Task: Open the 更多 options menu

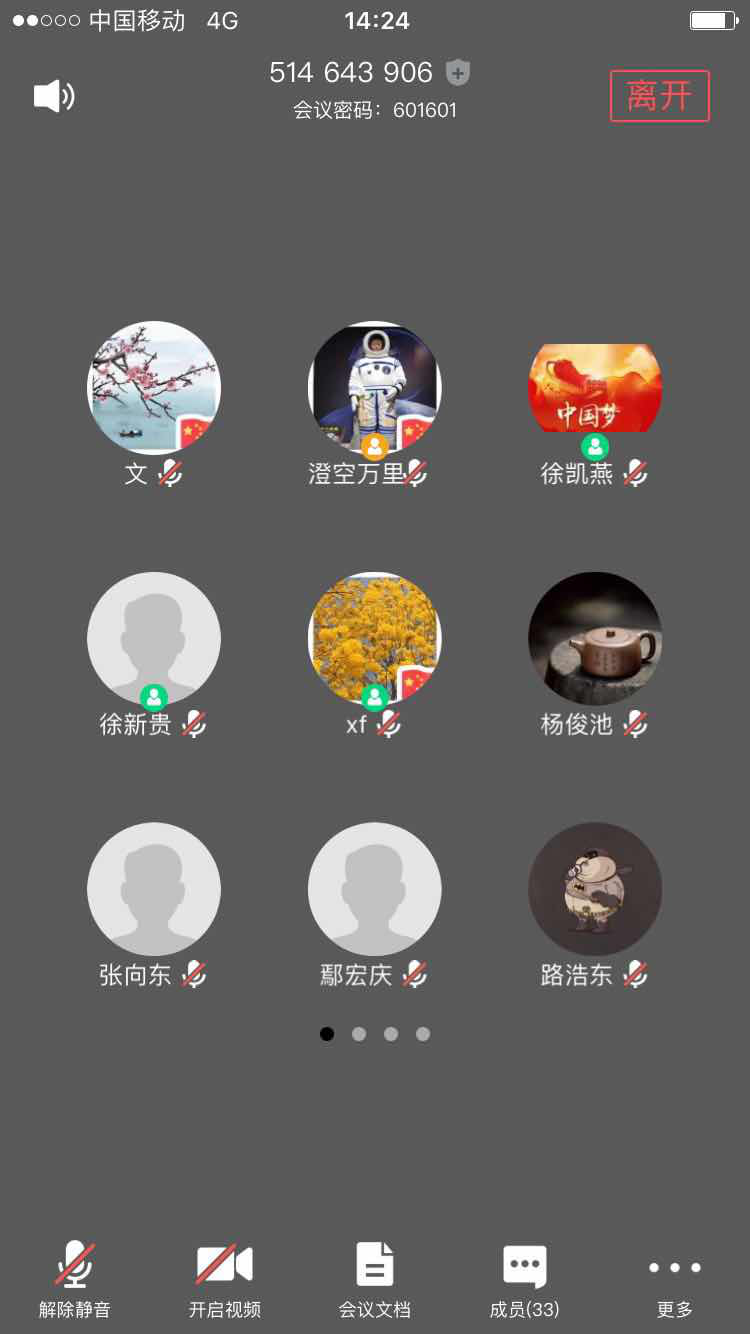Action: 675,1279
